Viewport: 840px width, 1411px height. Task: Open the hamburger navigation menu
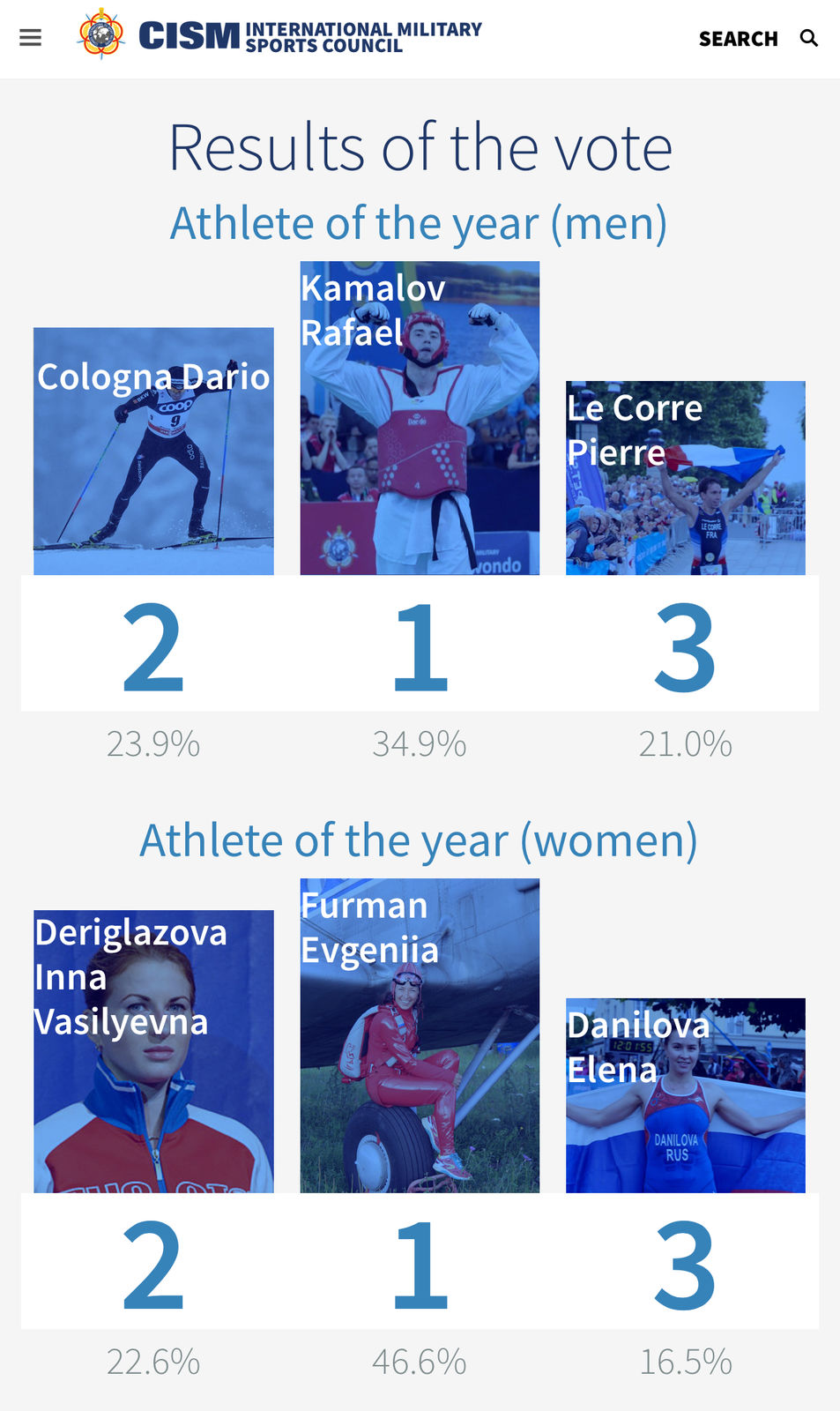coord(31,38)
